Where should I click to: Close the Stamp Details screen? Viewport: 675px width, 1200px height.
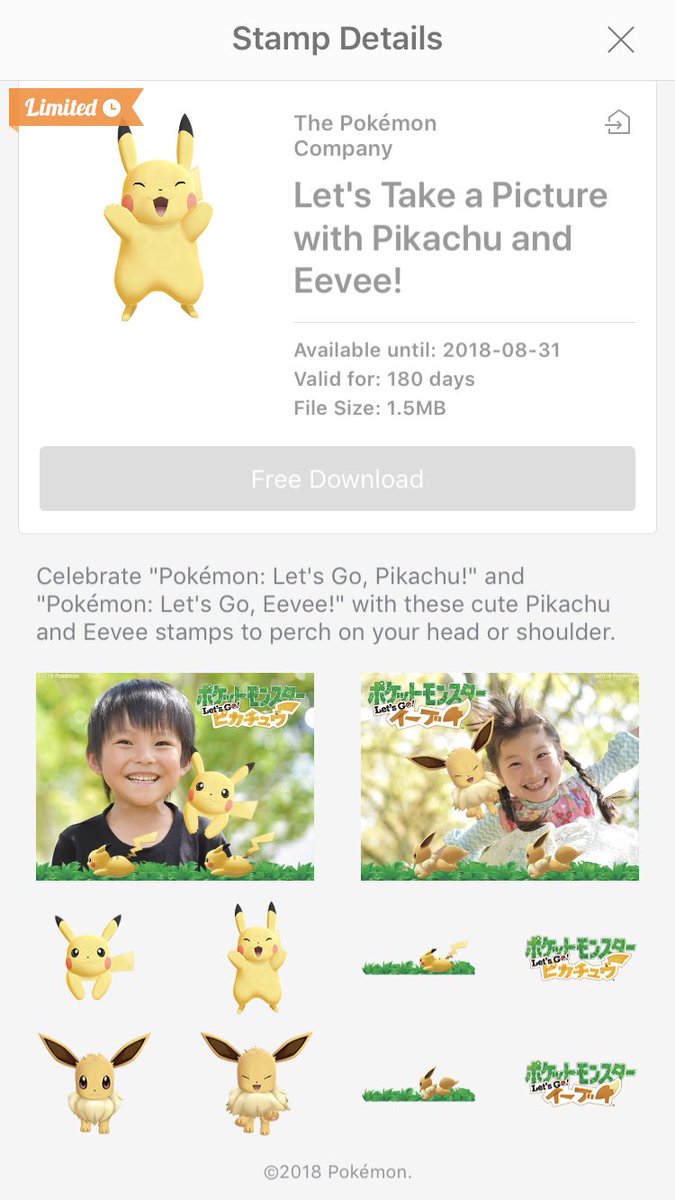pos(621,40)
